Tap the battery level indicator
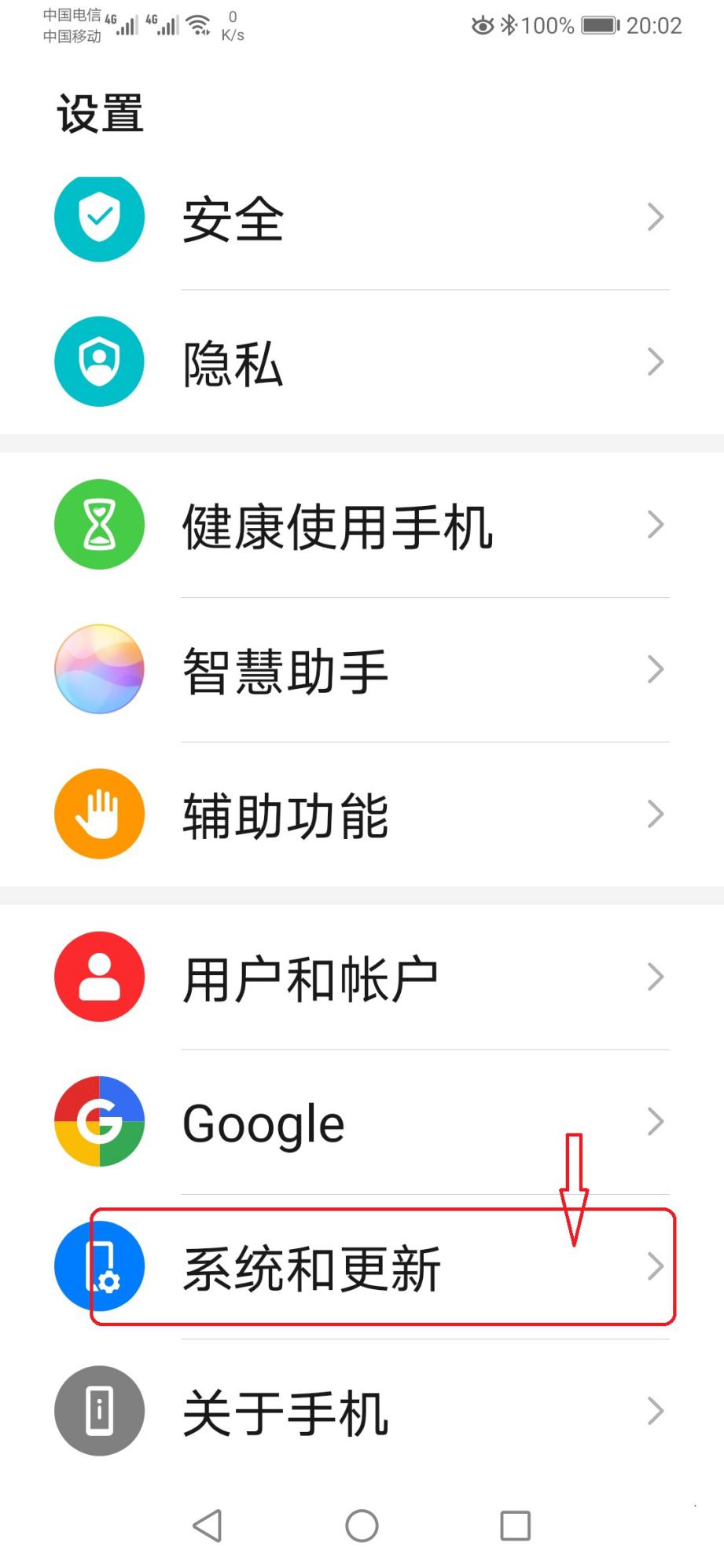The height and width of the screenshot is (1568, 724). click(598, 24)
